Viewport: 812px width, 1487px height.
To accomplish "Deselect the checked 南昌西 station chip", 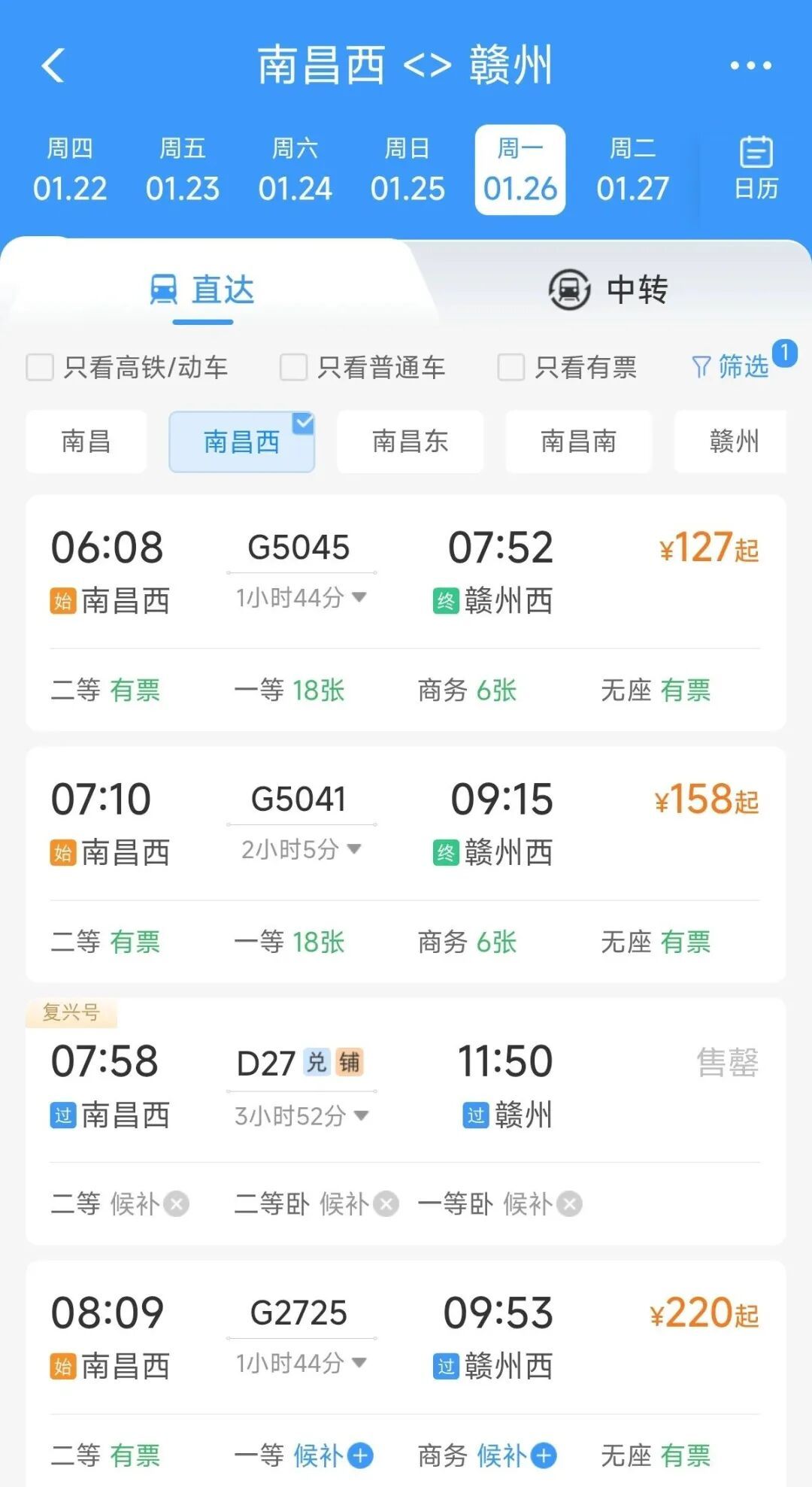I will pos(241,442).
